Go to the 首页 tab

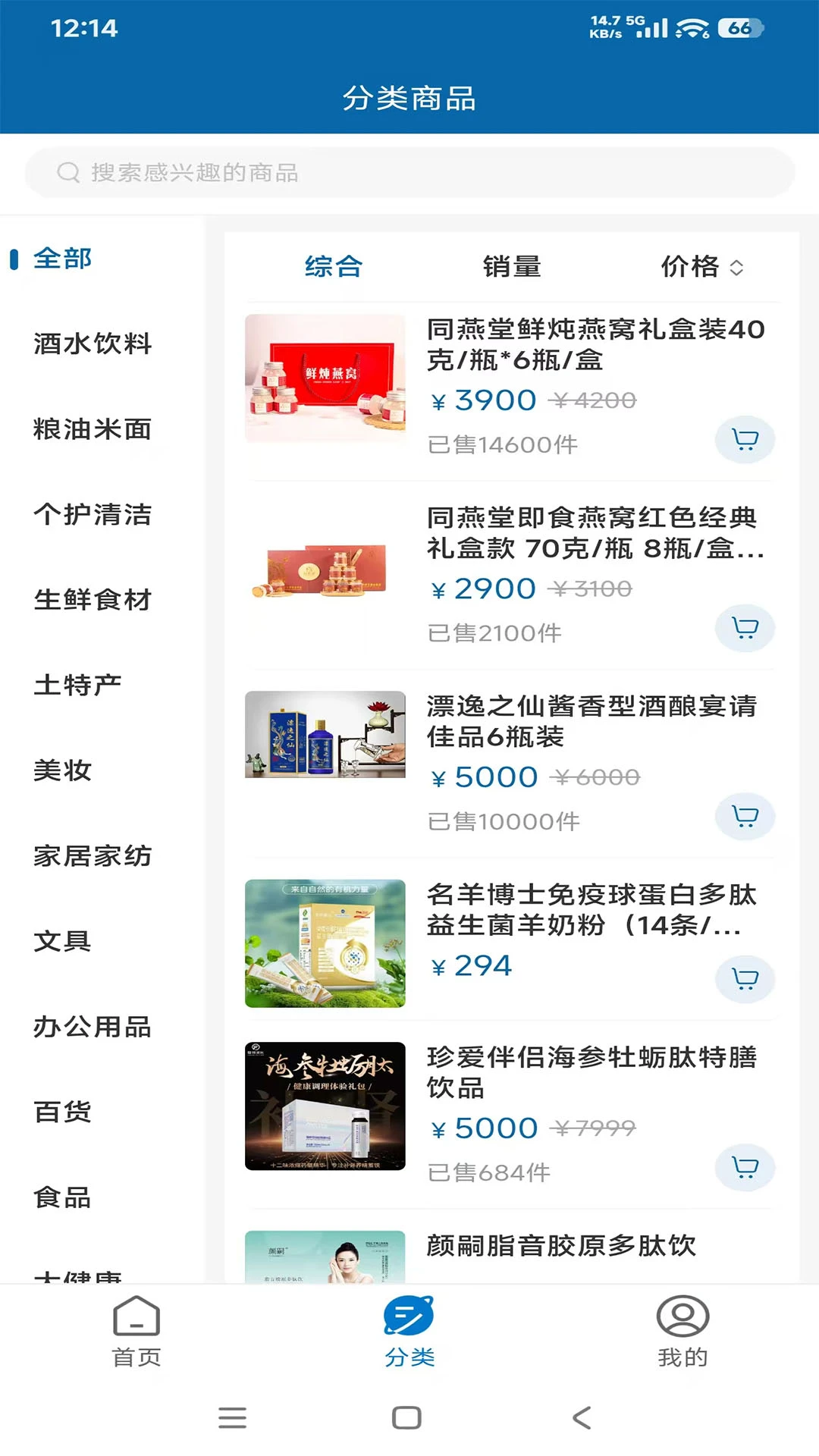pos(136,1331)
